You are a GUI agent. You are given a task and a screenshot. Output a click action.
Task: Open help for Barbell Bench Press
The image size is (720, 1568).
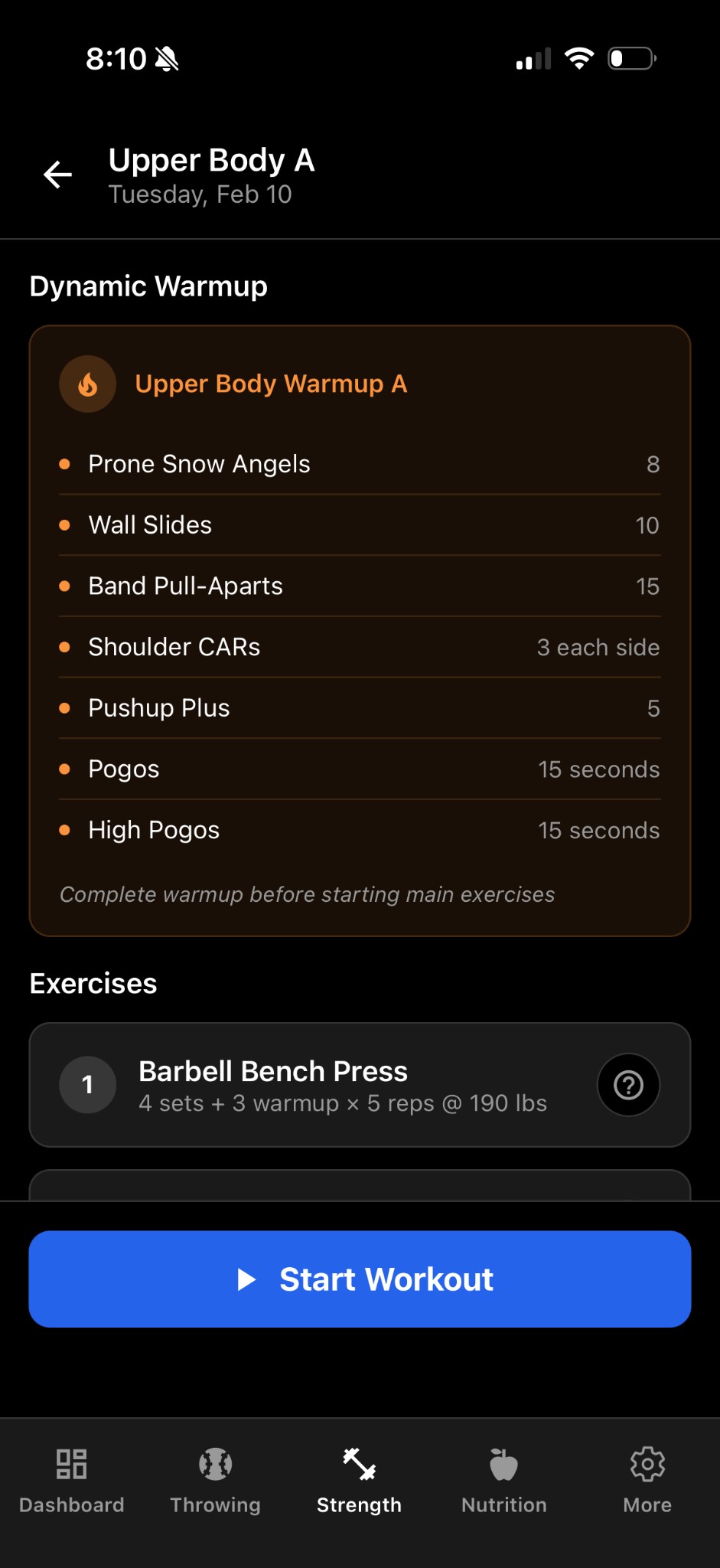627,1085
